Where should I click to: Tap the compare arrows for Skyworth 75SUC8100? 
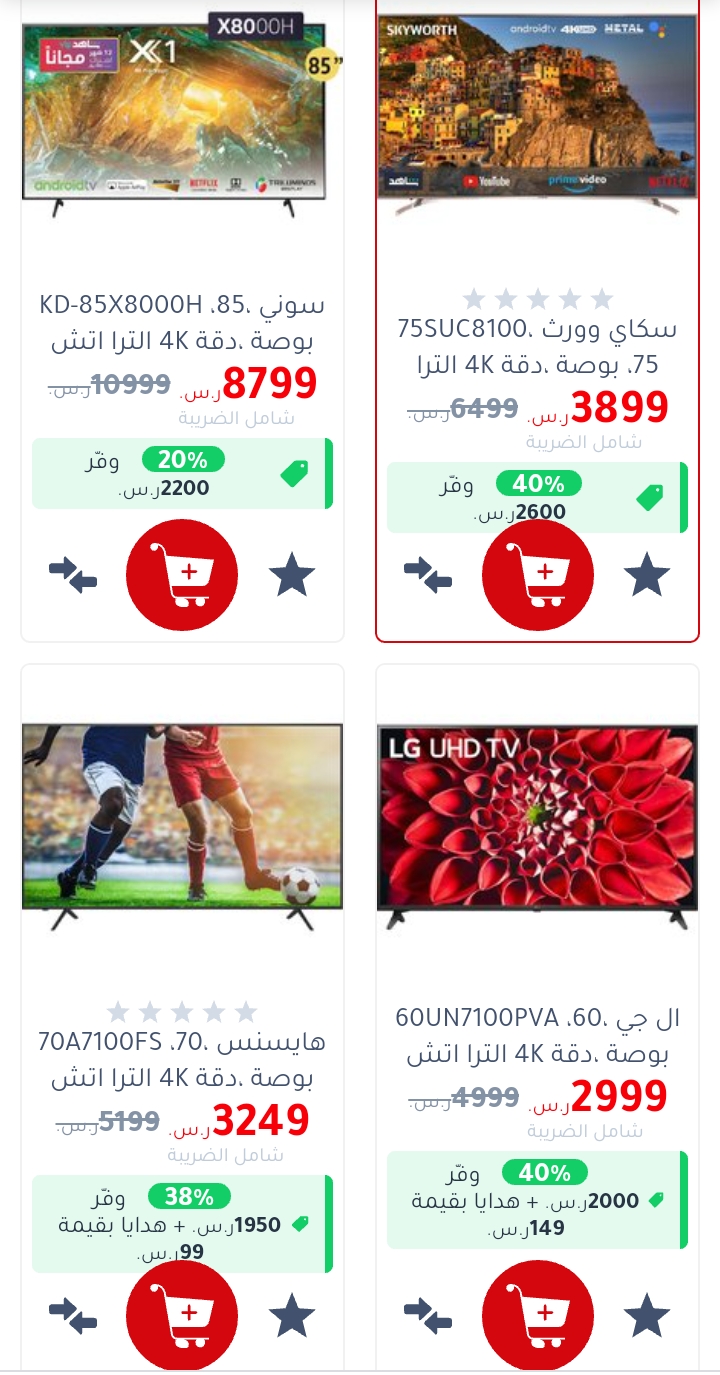pyautogui.click(x=428, y=575)
